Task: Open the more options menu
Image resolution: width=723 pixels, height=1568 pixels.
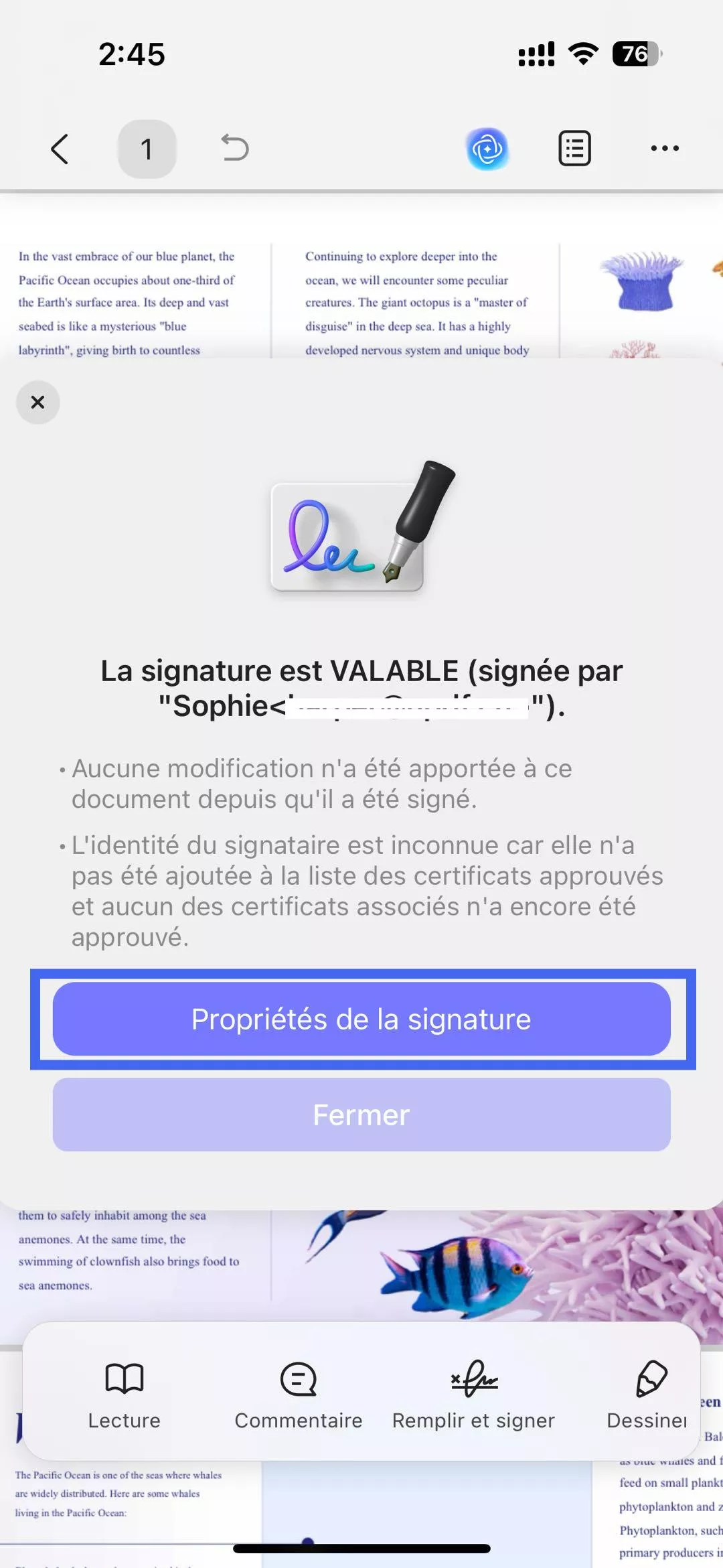Action: [663, 149]
